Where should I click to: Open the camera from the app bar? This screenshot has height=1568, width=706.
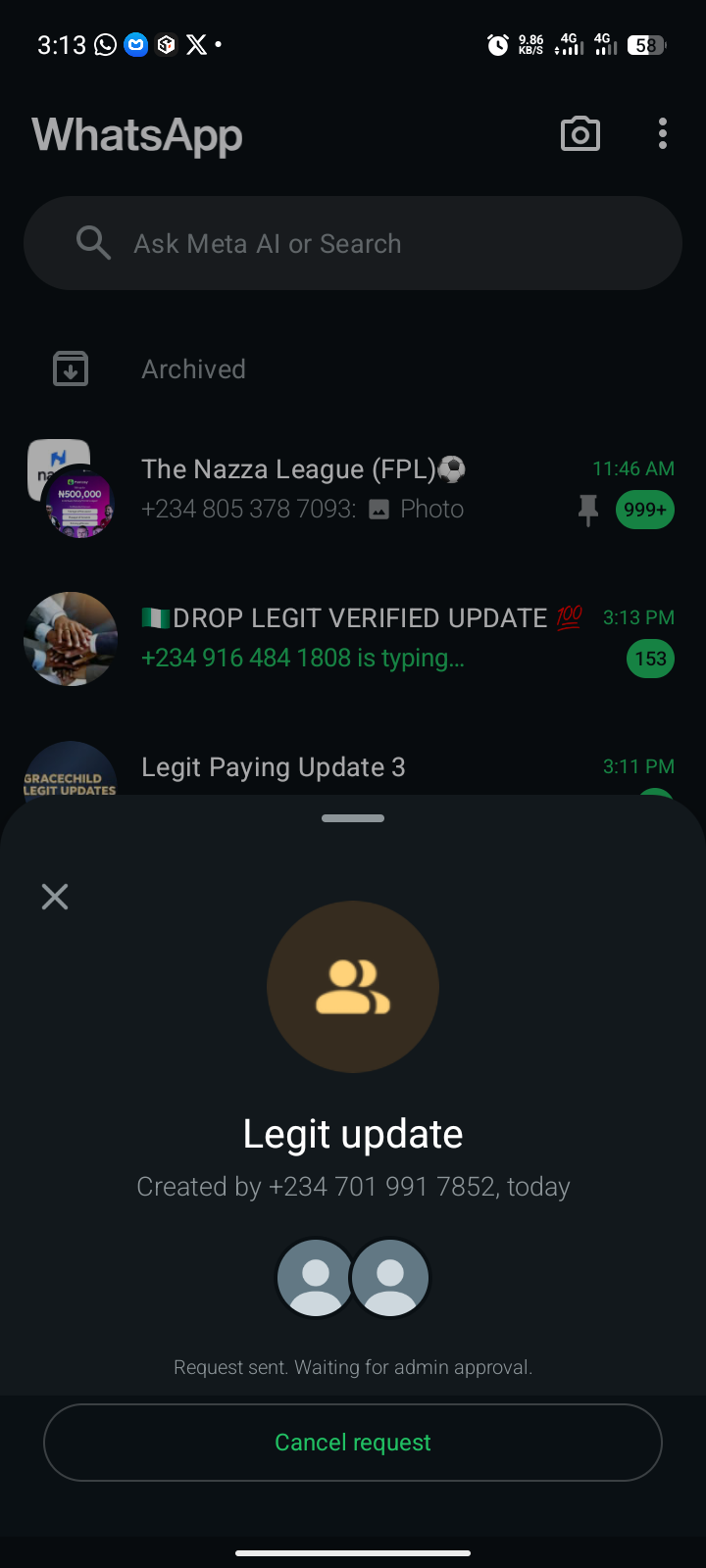580,134
